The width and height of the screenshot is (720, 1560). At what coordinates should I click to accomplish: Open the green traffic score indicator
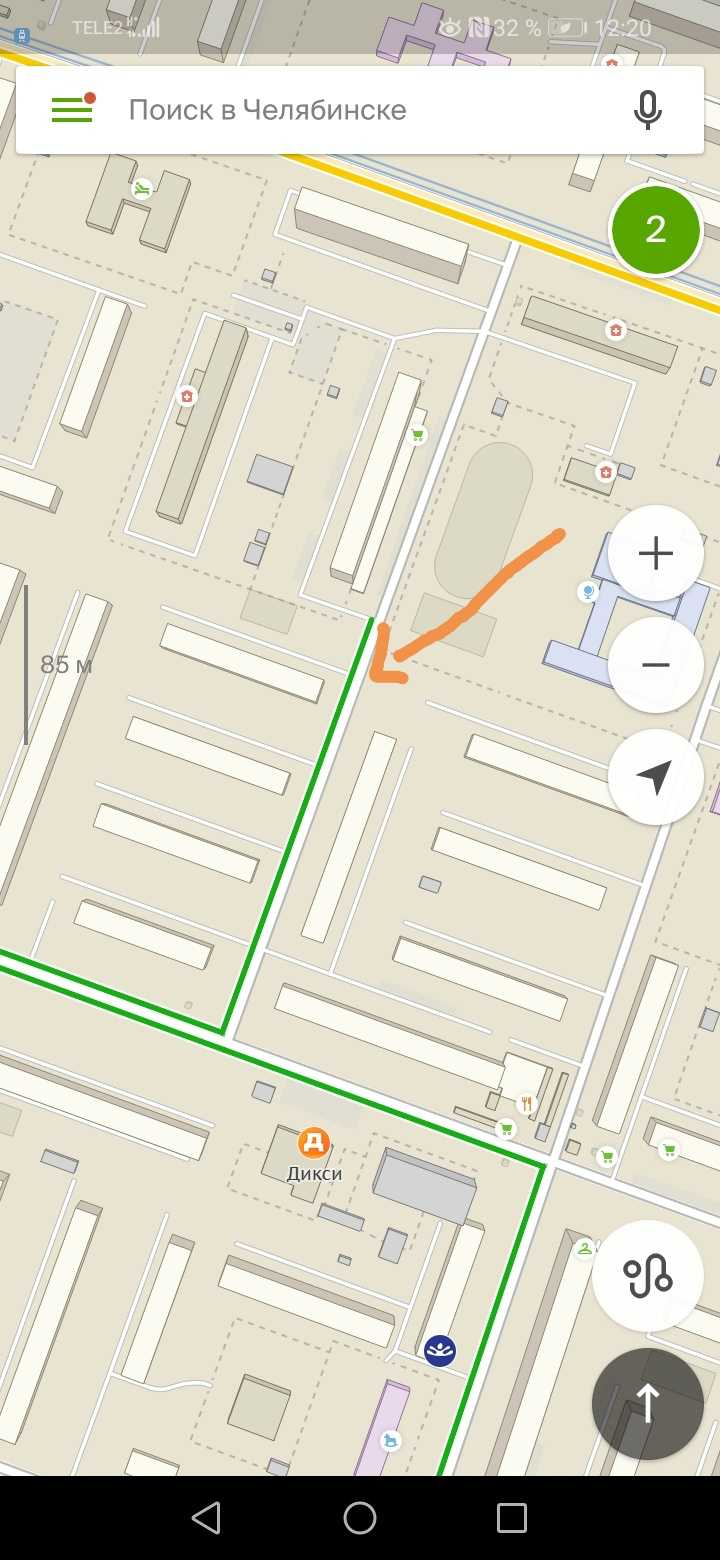[656, 230]
